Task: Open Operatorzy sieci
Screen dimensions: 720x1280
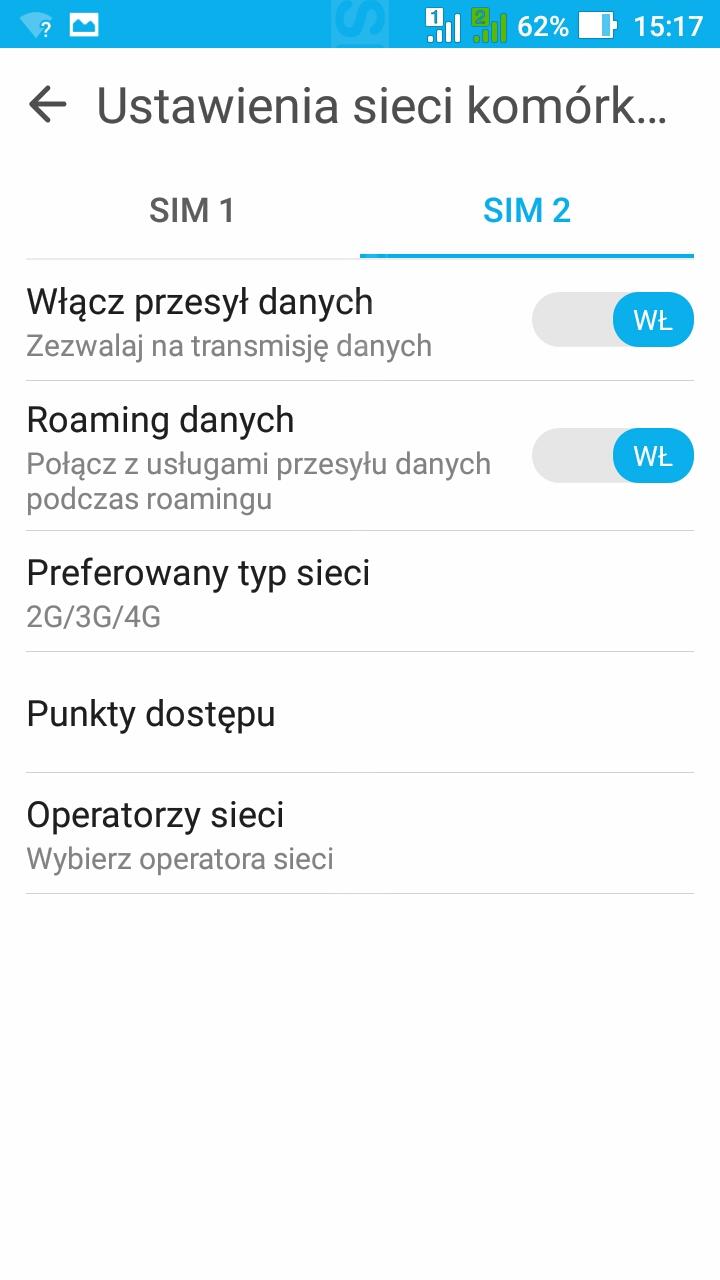Action: tap(360, 834)
